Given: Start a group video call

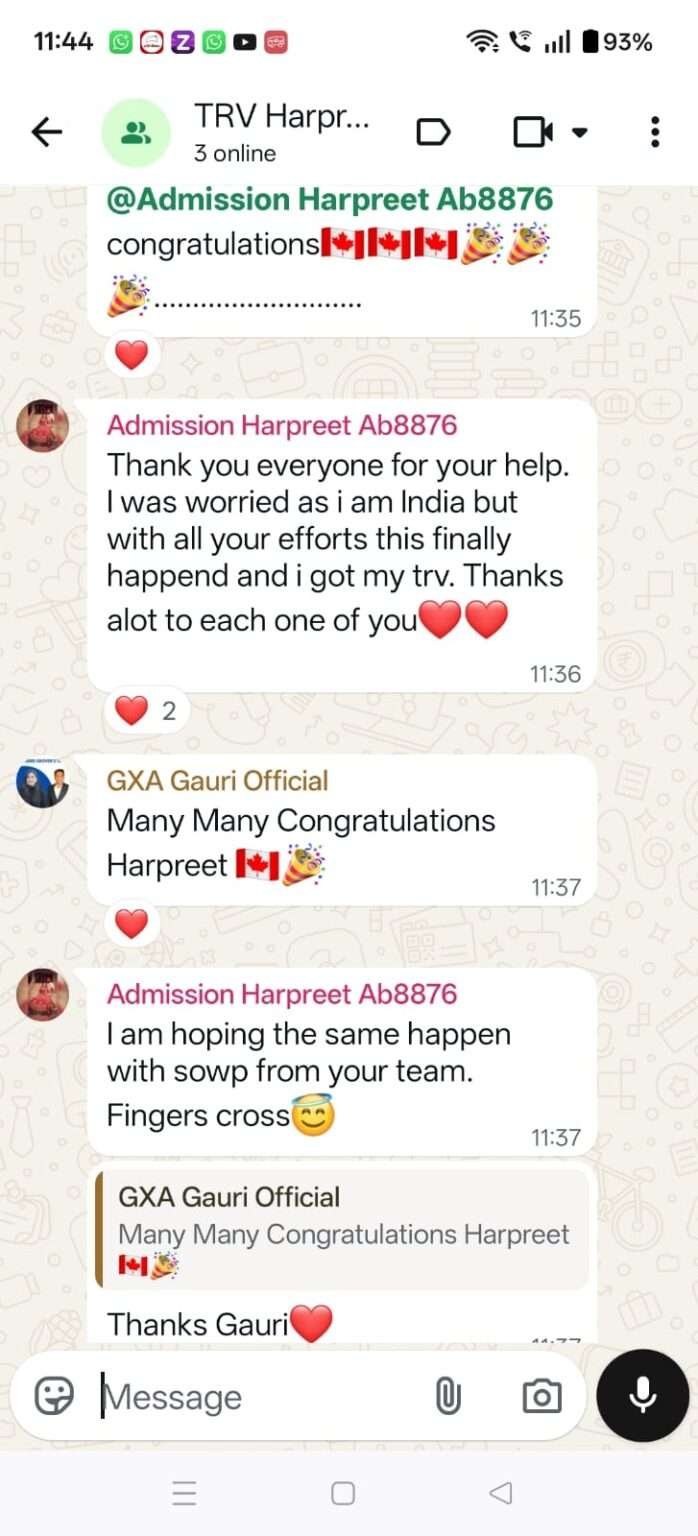Looking at the screenshot, I should 534,132.
